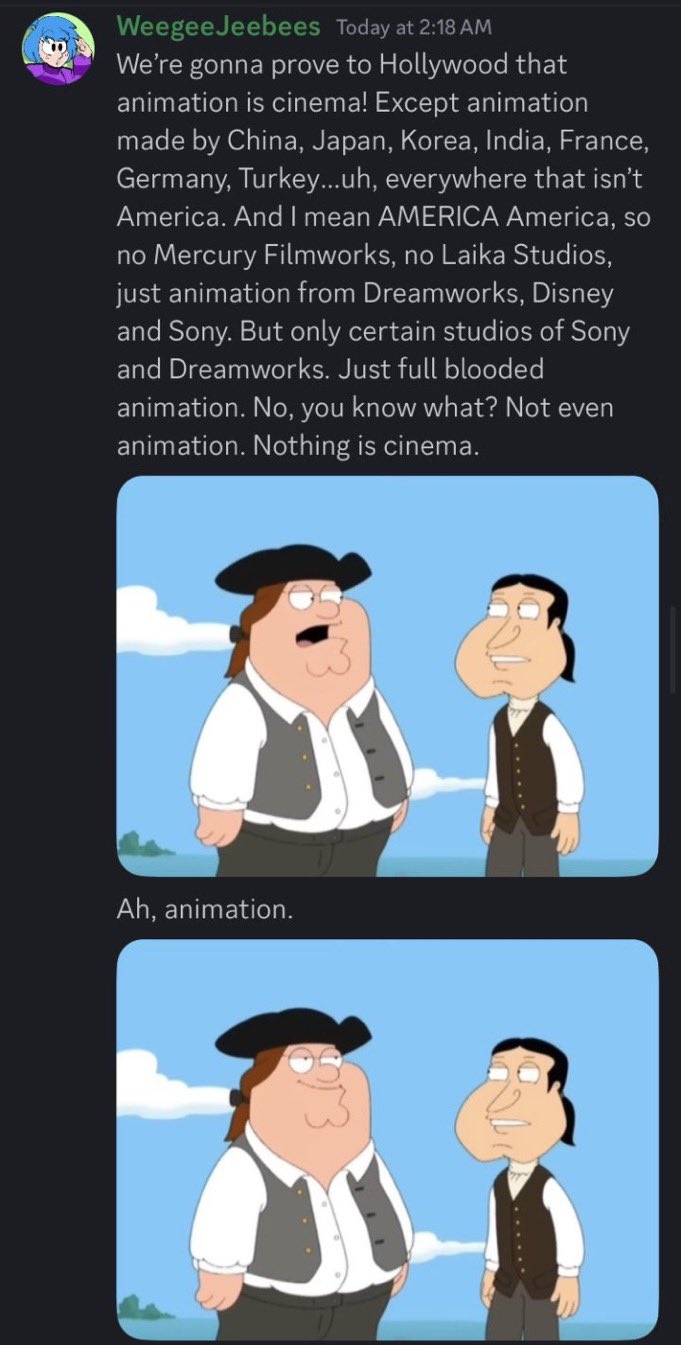Image resolution: width=681 pixels, height=1345 pixels.
Task: Open WeegeeJeebees' profile avatar
Action: pyautogui.click(x=59, y=49)
